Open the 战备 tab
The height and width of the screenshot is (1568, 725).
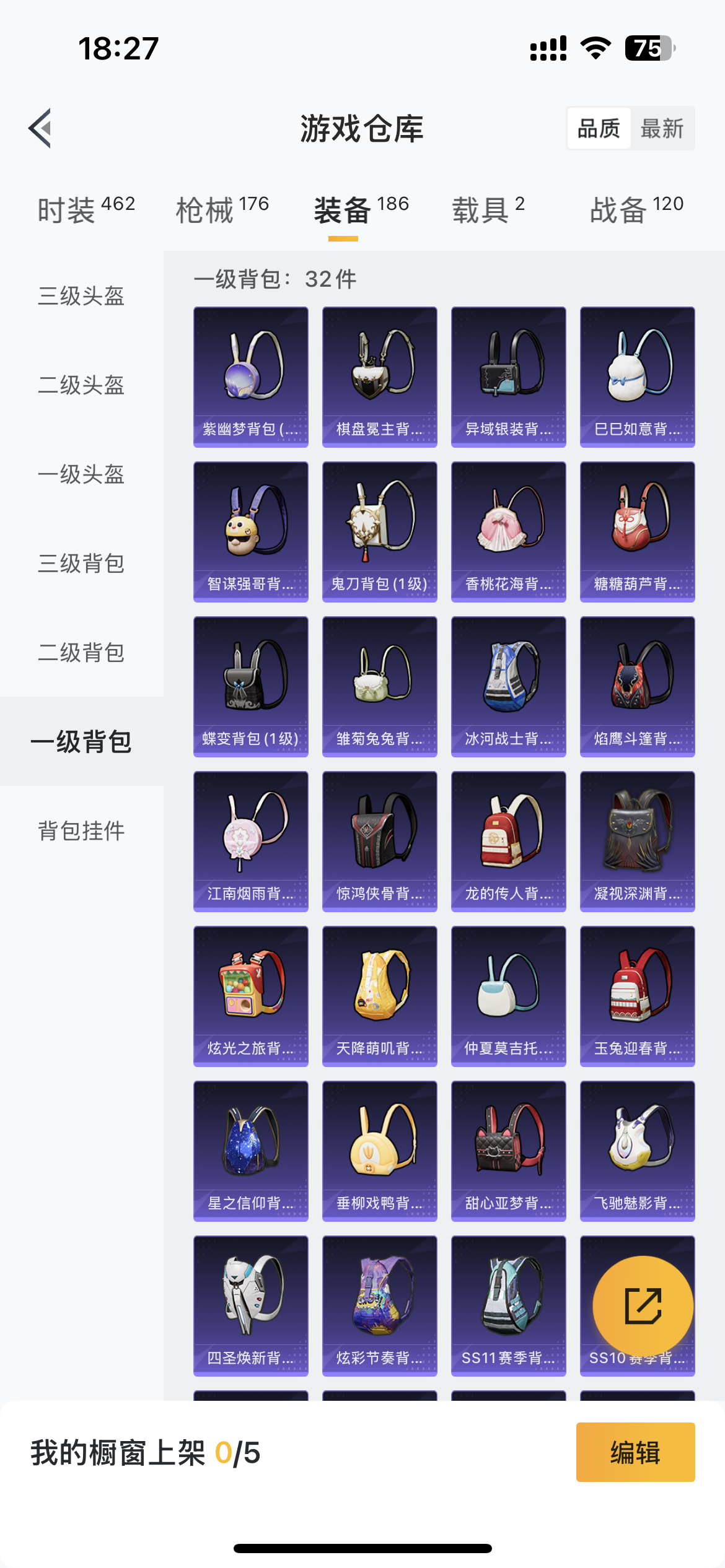pos(636,209)
